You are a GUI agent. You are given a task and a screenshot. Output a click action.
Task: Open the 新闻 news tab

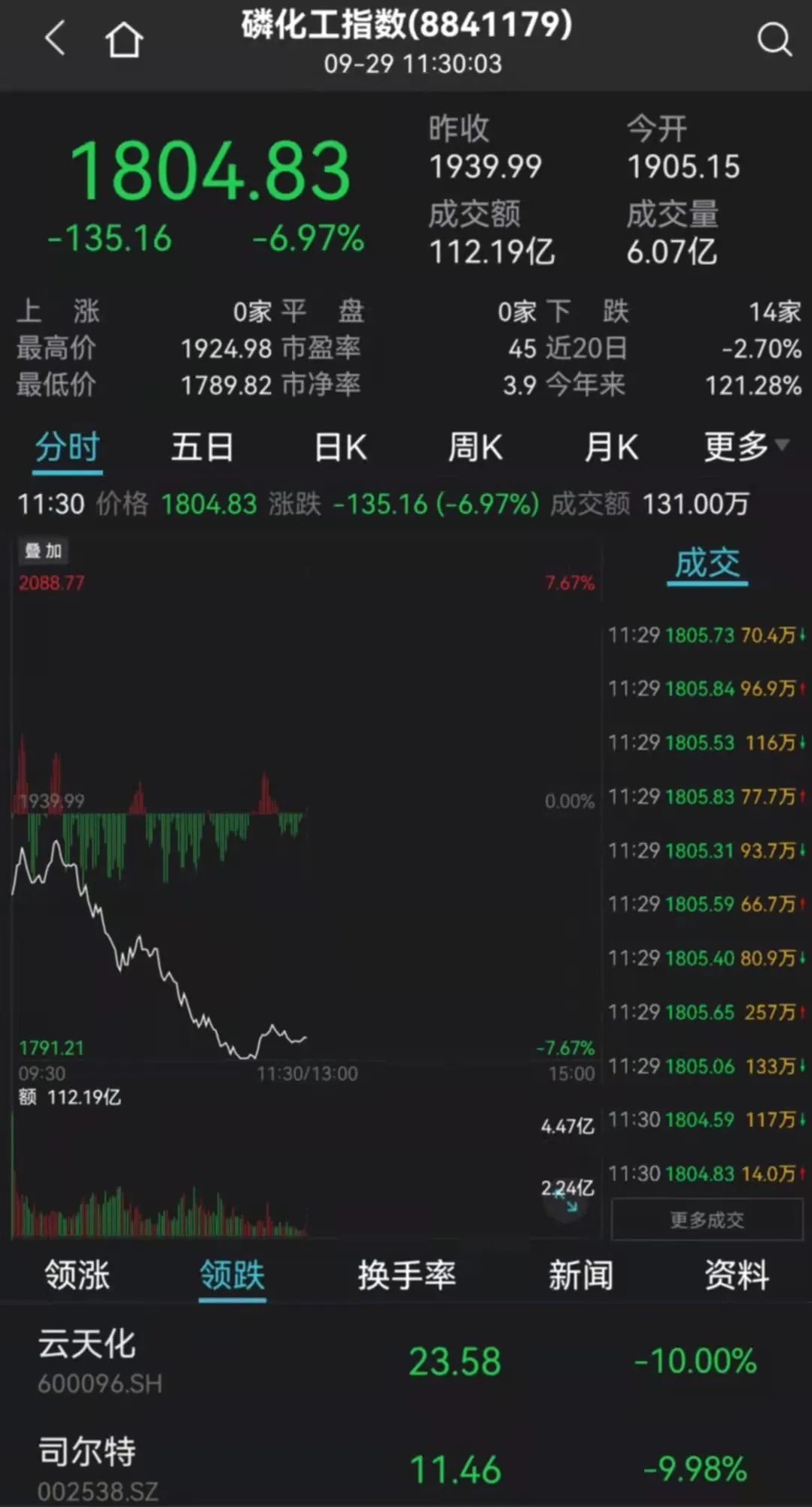coord(580,1275)
